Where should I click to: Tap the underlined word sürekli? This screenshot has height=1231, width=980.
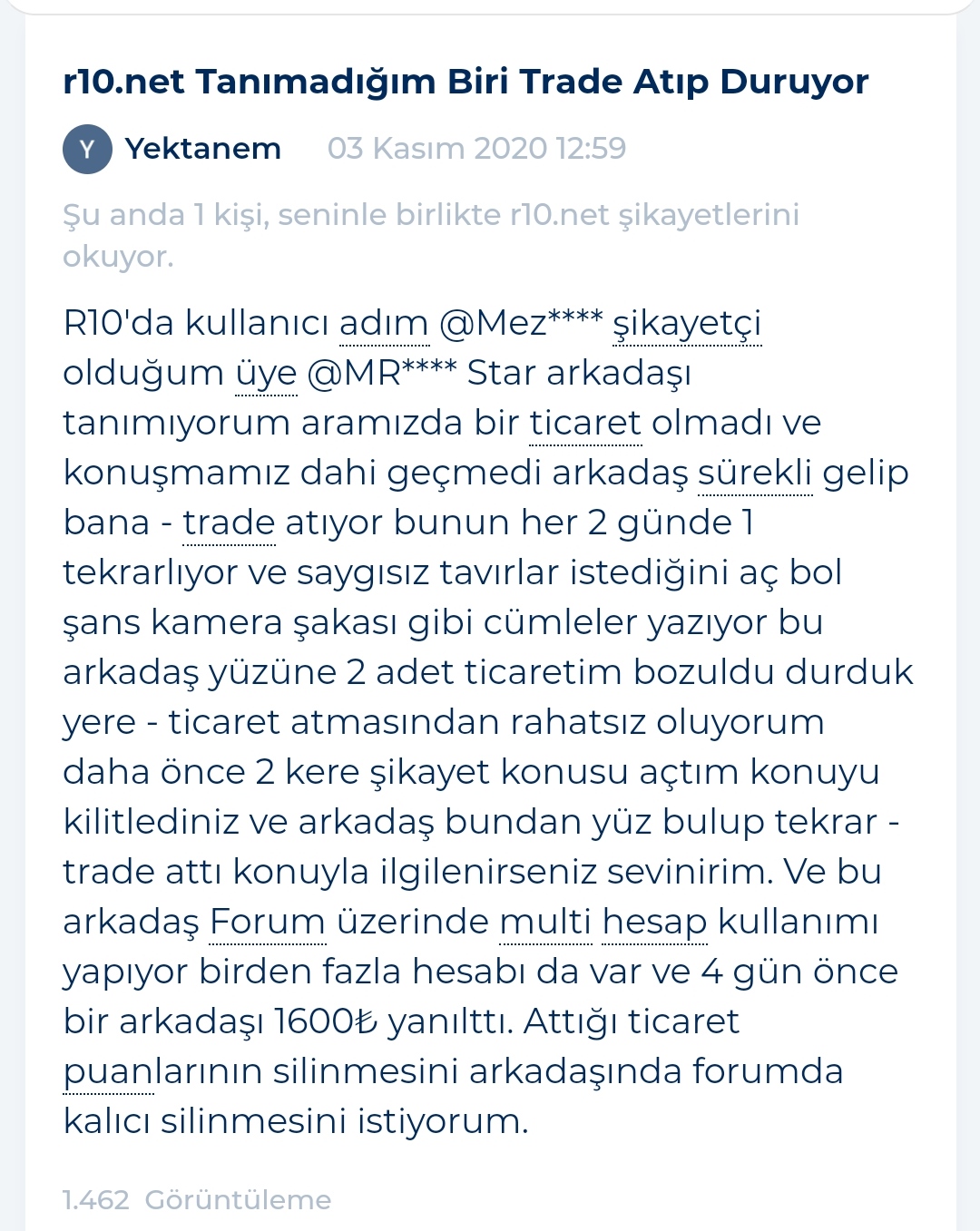tap(755, 473)
